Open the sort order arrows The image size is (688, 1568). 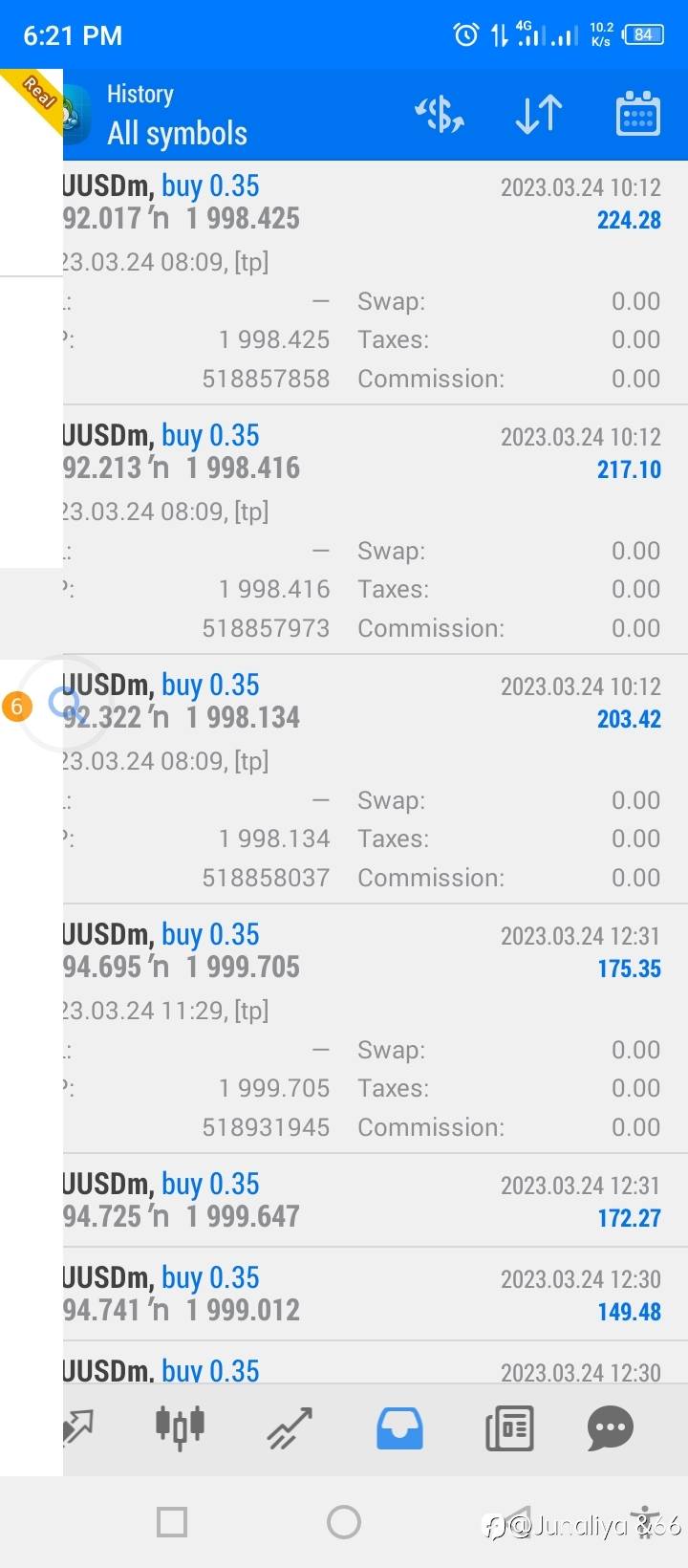[539, 115]
